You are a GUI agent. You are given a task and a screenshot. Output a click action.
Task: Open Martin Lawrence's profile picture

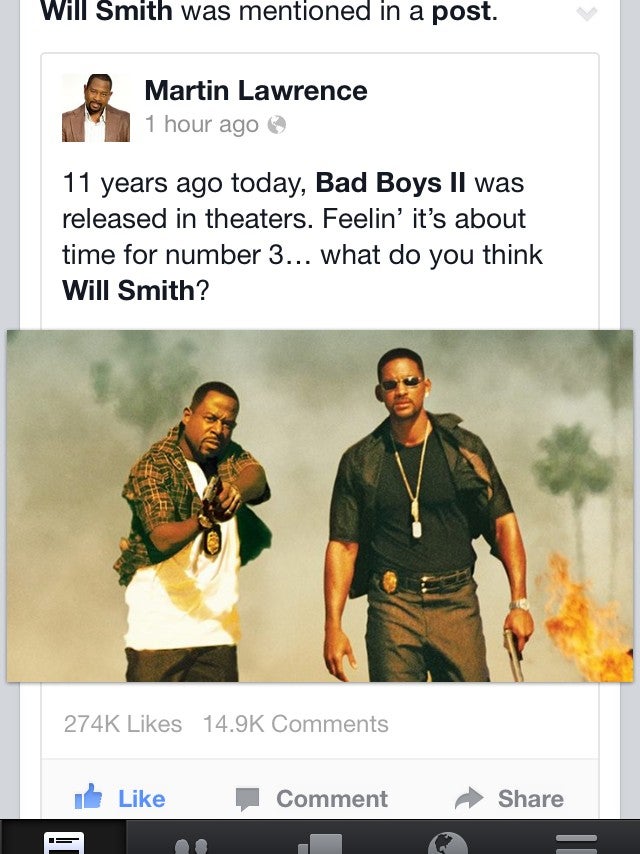click(96, 108)
